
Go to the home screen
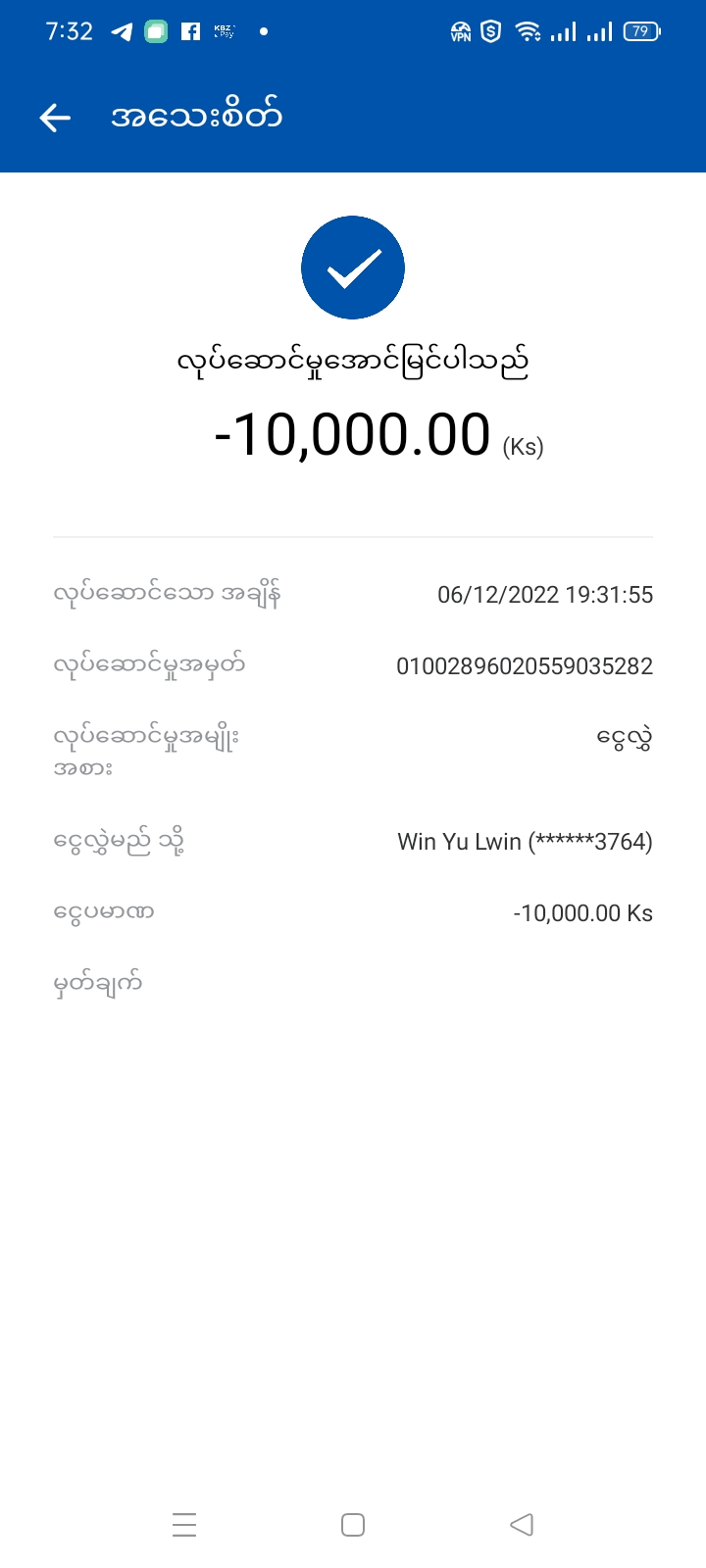tap(353, 1525)
